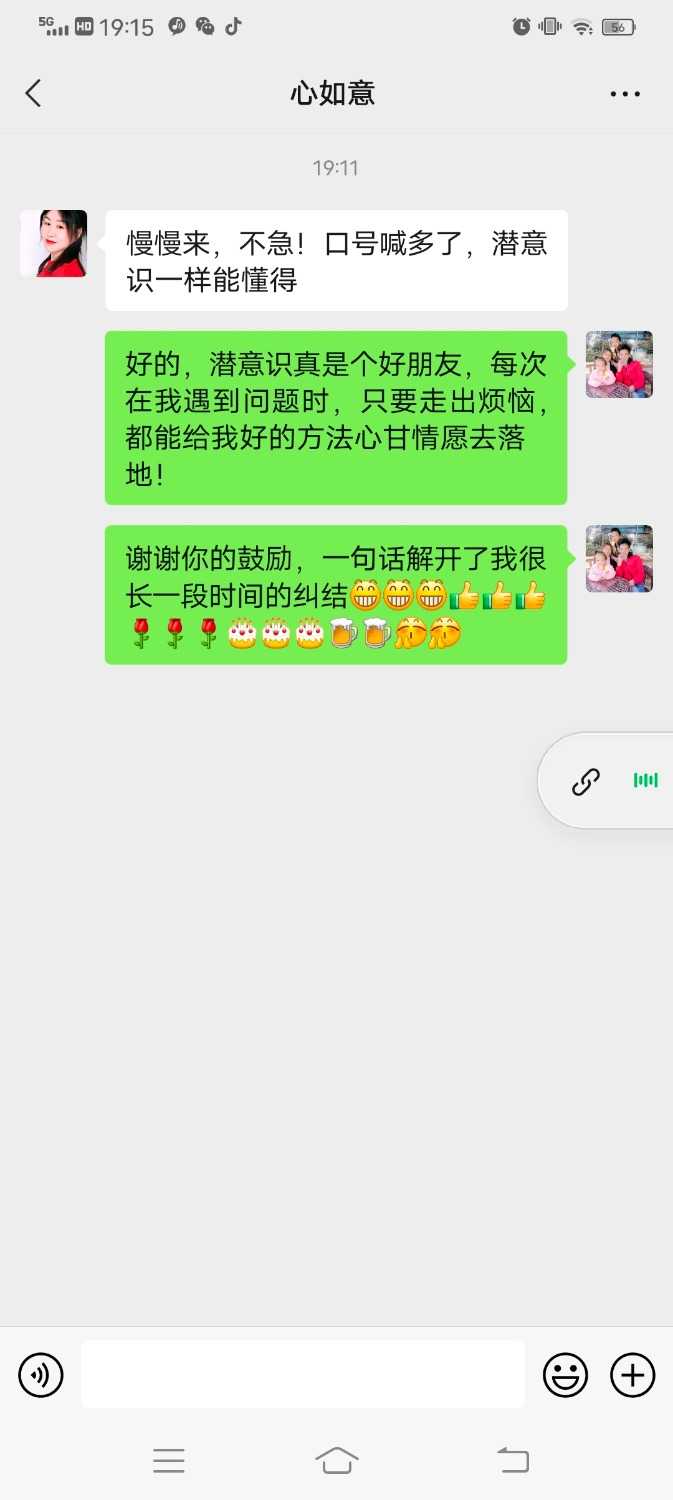This screenshot has height=1500, width=673.
Task: Go to the system home screen
Action: coord(337,1460)
